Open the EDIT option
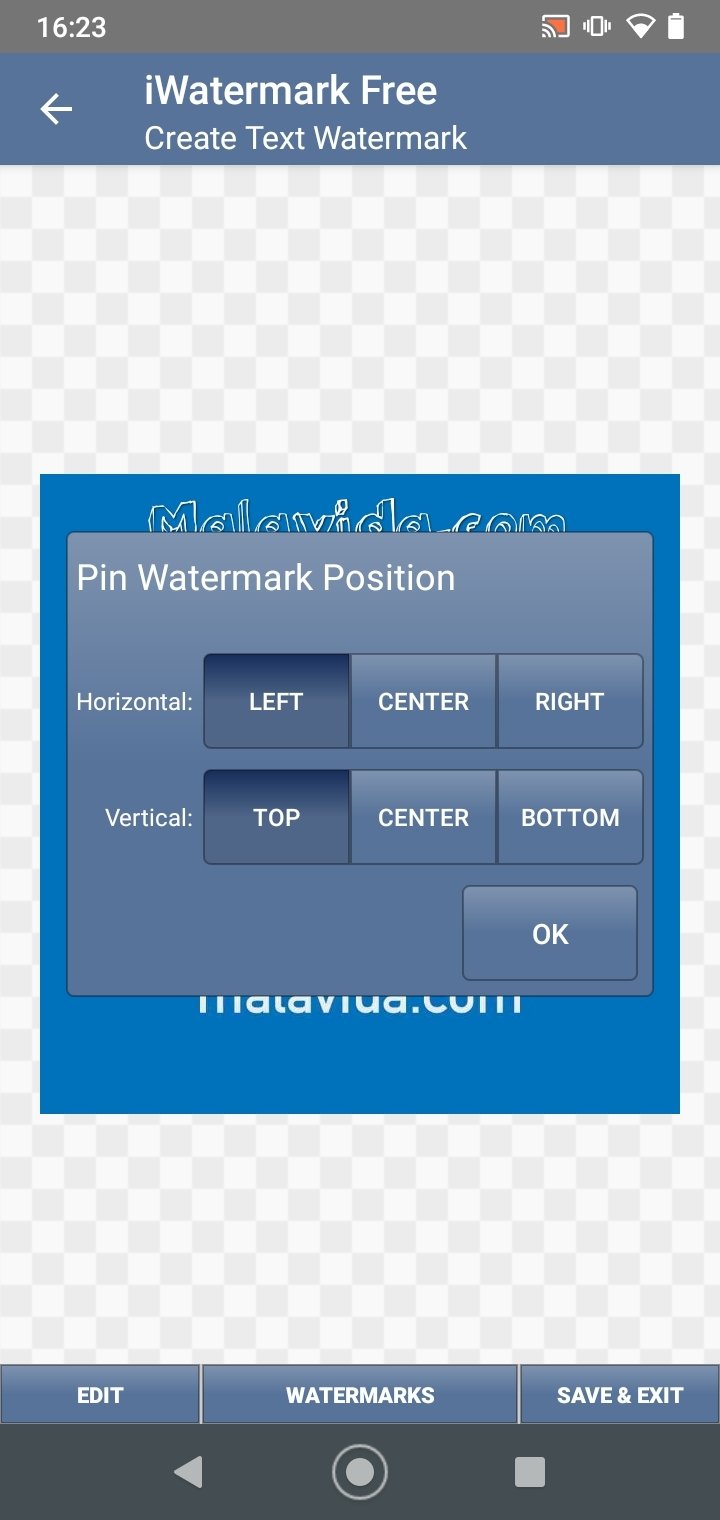This screenshot has width=720, height=1520. 100,1395
